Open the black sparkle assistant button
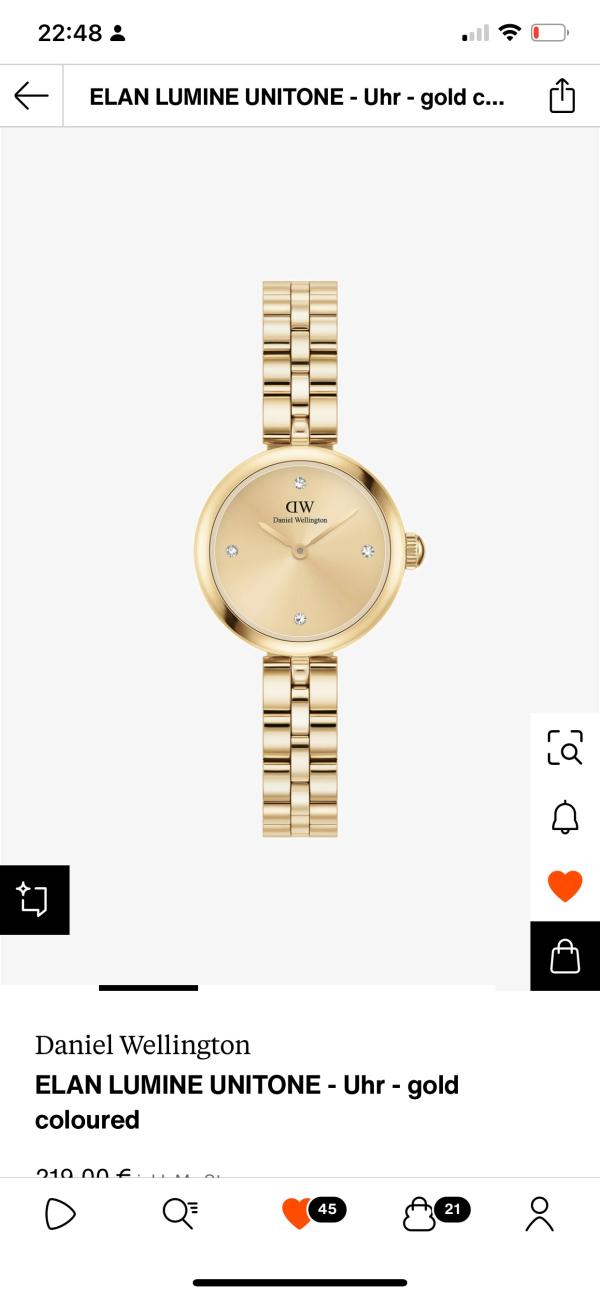Screen dimensions: 600x1298 point(34,899)
